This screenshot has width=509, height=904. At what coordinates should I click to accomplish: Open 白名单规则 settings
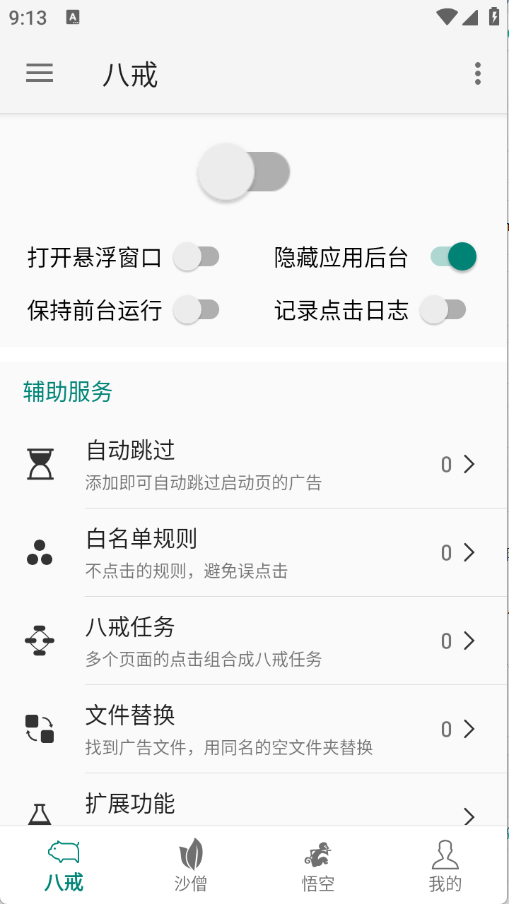click(254, 553)
